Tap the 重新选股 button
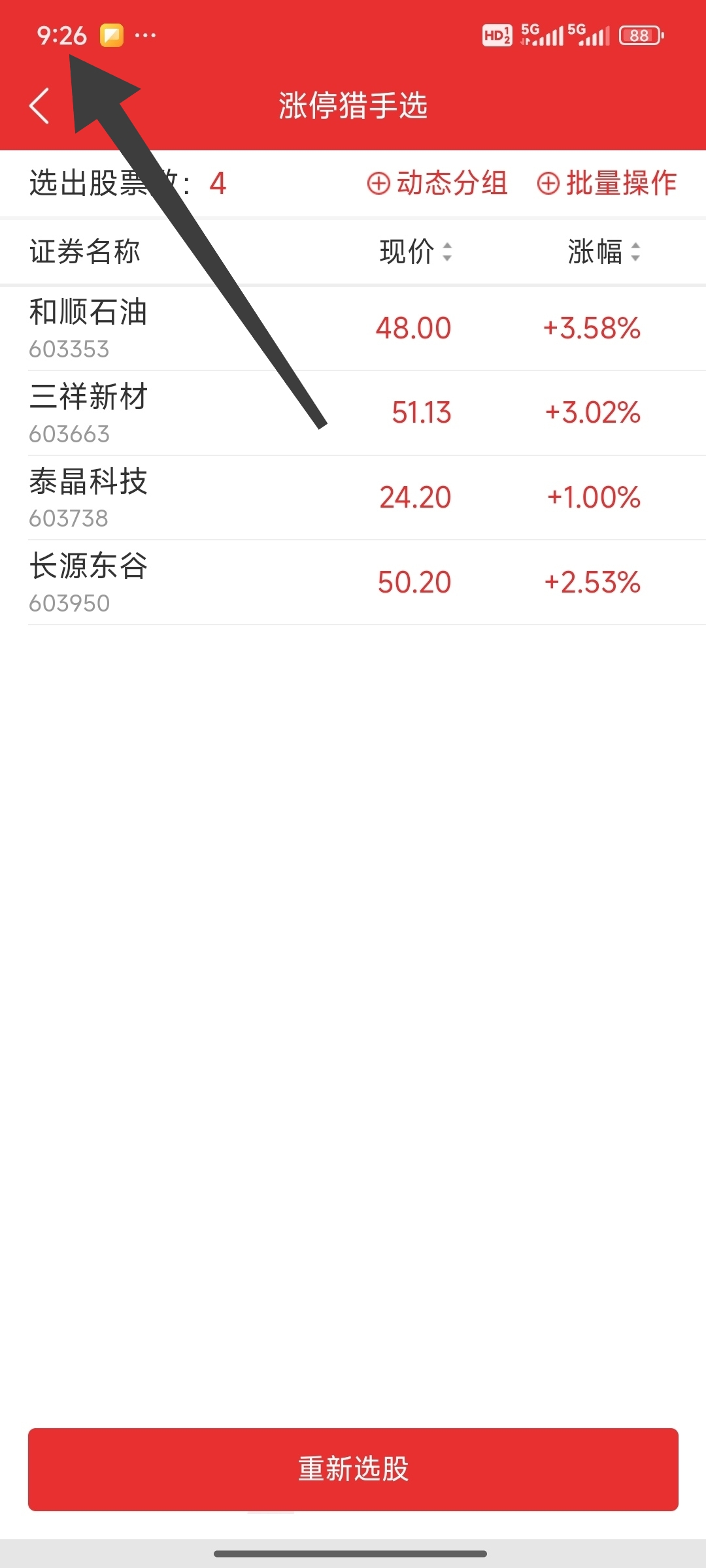Screen dimensions: 706x1568 [353, 1469]
